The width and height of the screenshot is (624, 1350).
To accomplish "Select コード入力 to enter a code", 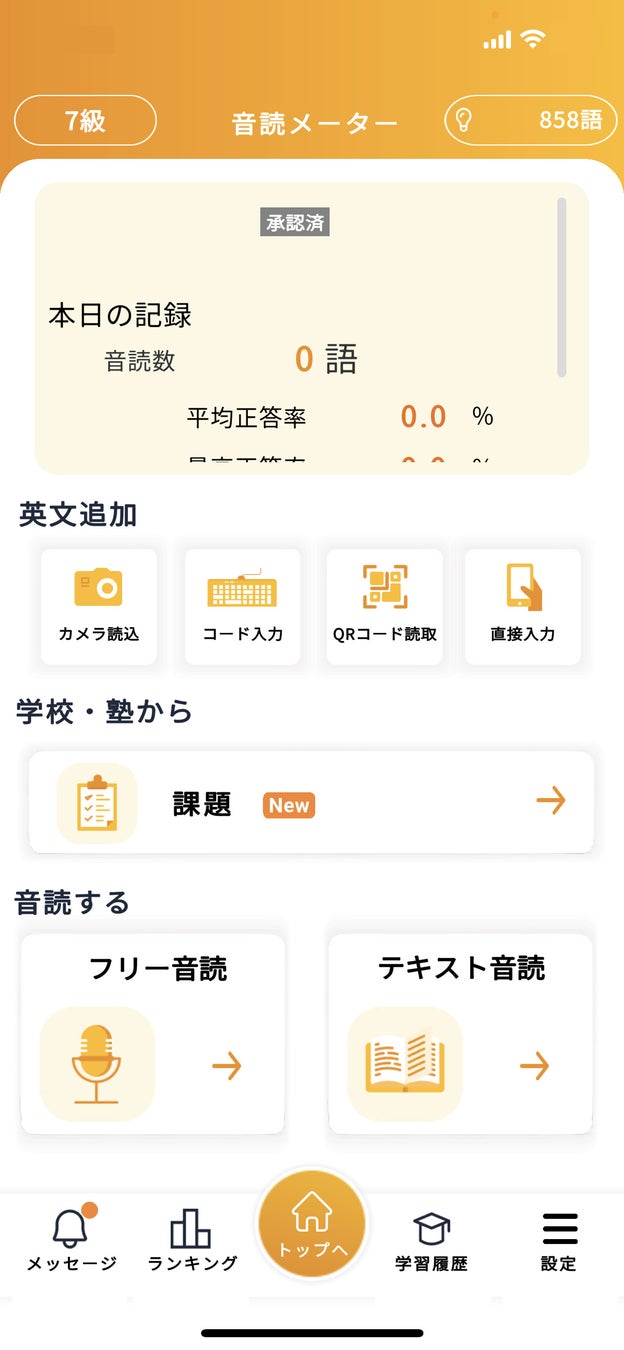I will (x=242, y=606).
